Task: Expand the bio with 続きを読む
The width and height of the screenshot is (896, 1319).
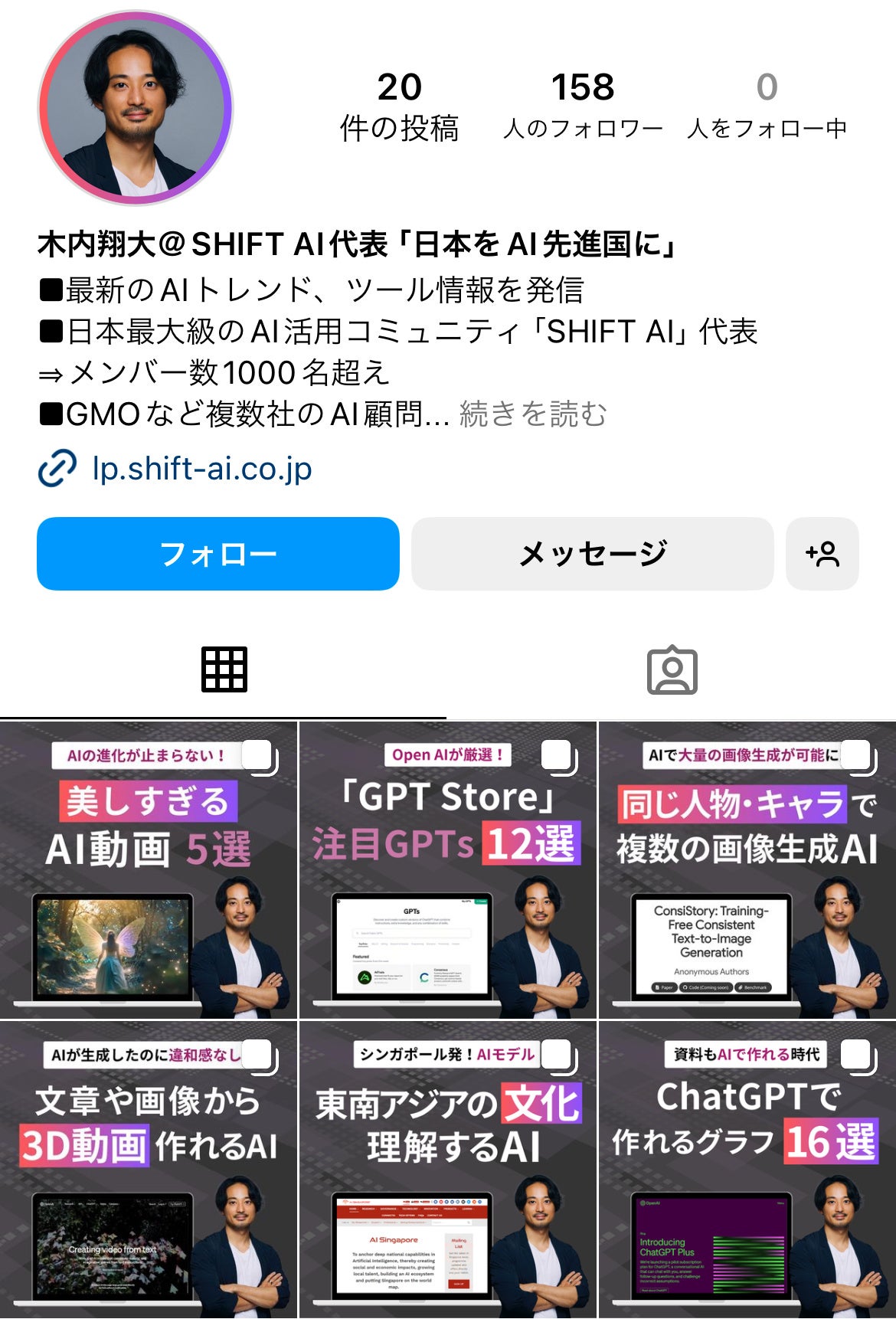Action: [x=533, y=414]
